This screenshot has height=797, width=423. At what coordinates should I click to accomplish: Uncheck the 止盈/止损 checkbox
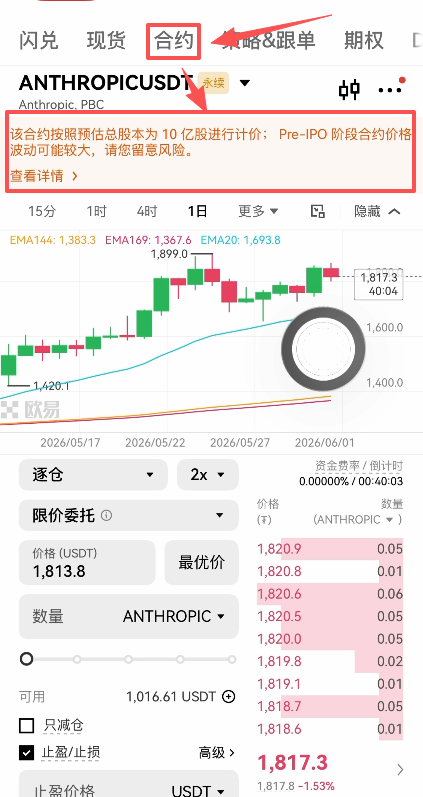(x=26, y=753)
